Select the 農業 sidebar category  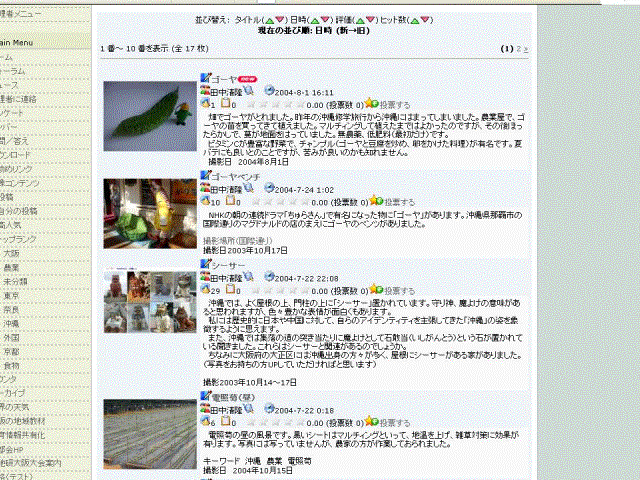coord(11,268)
